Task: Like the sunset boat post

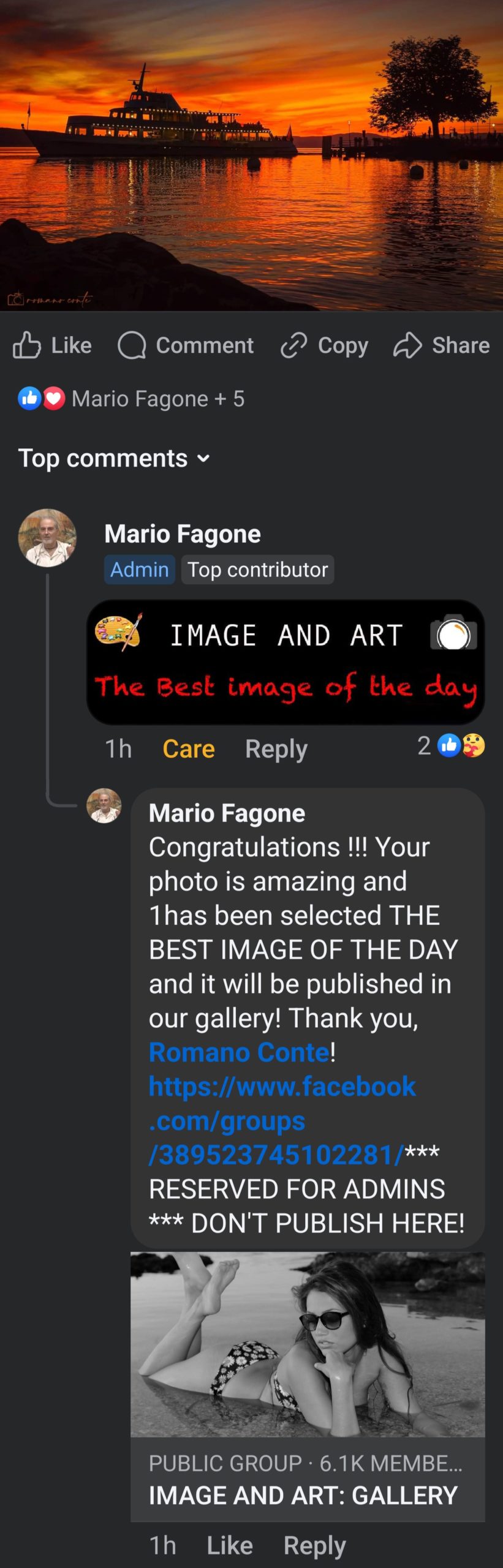Action: [52, 345]
